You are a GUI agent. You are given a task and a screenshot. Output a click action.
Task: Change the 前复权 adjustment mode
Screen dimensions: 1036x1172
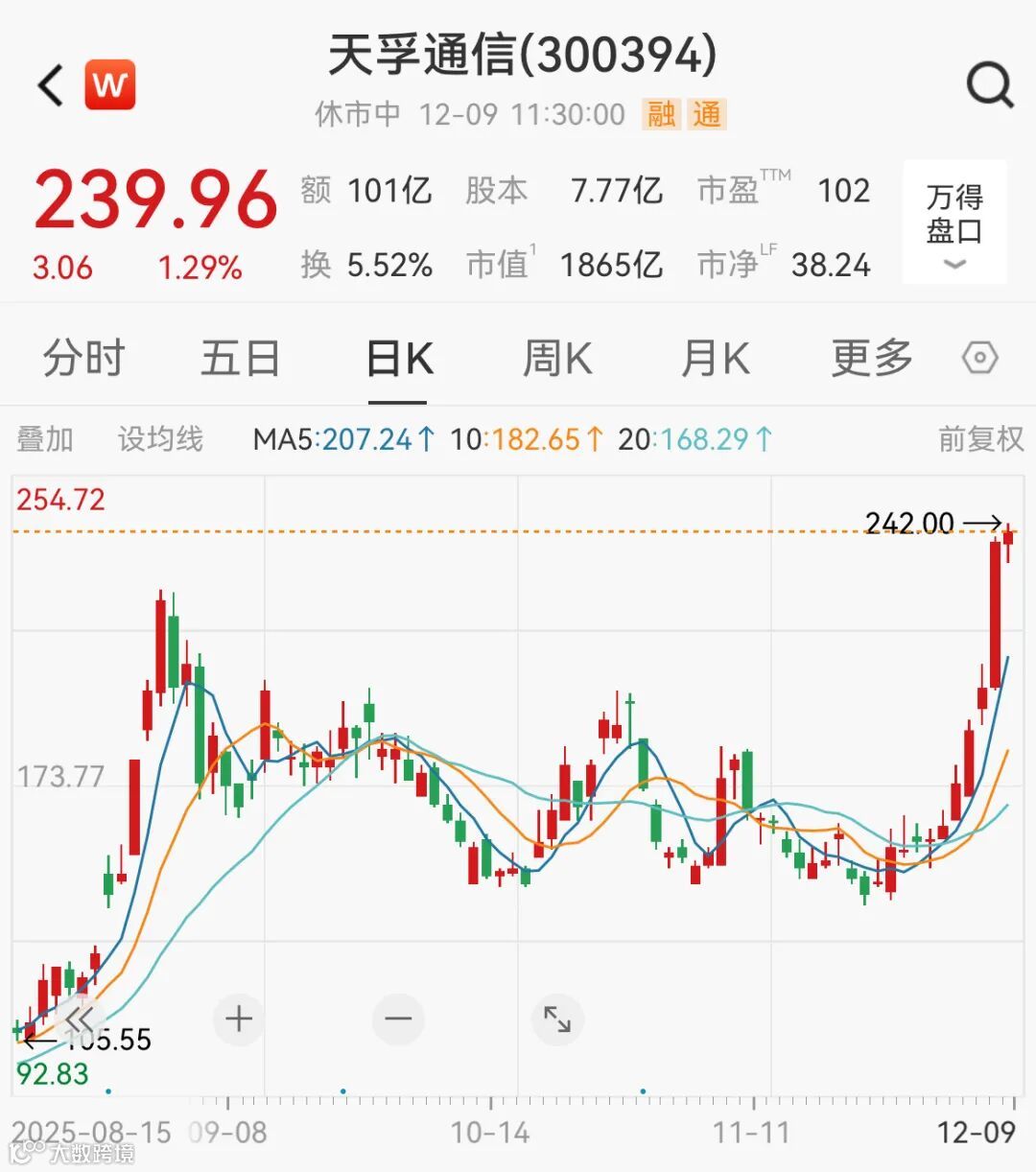coord(980,439)
